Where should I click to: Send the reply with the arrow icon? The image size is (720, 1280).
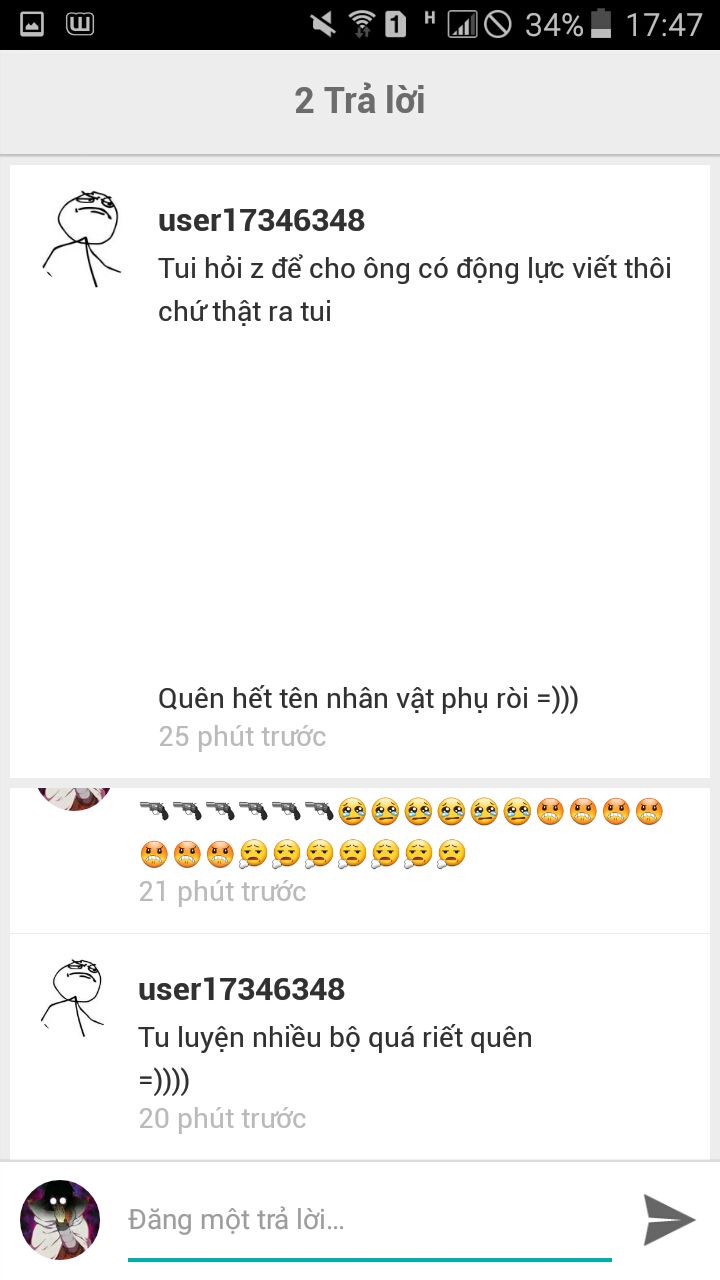669,1220
